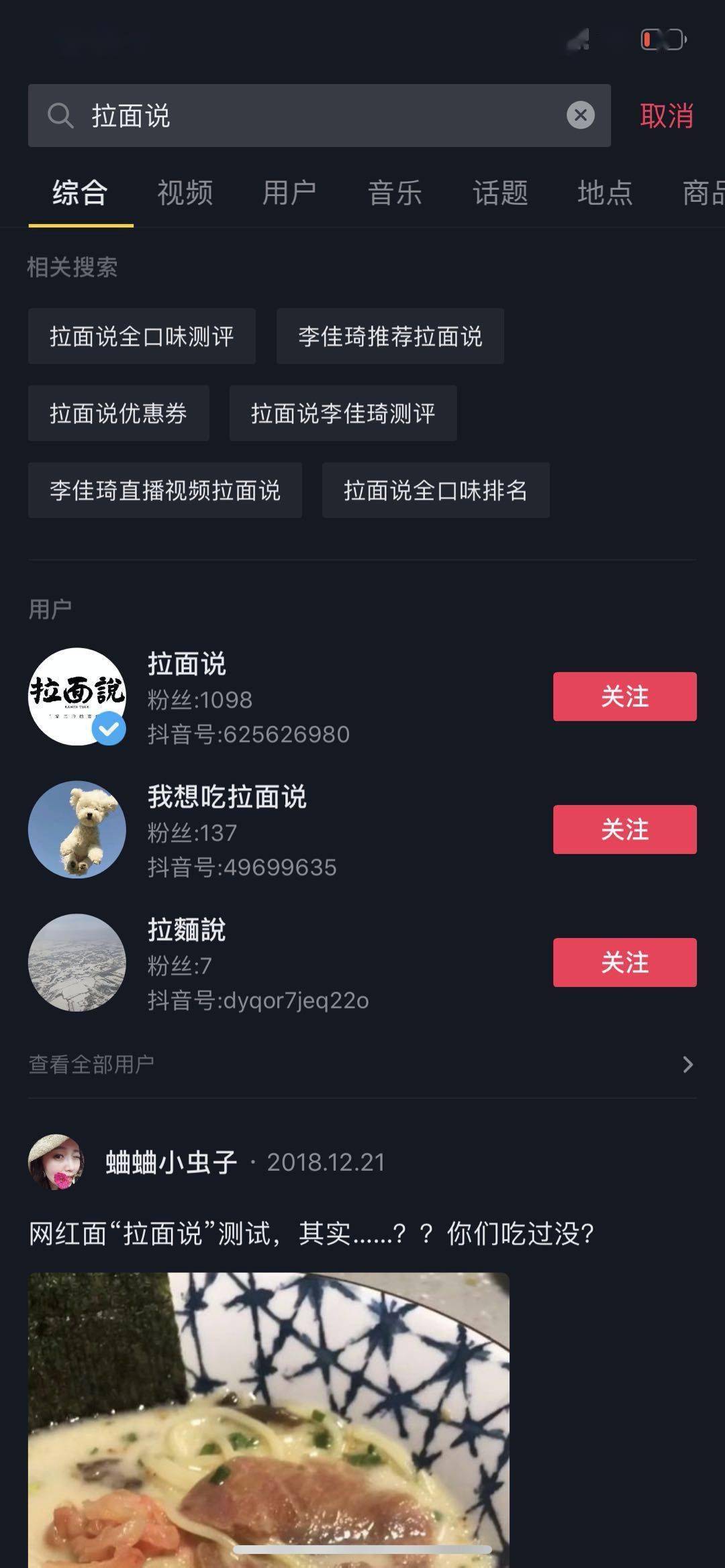Follow the 拉面说 account
Viewport: 725px width, 1568px height.
coord(624,697)
